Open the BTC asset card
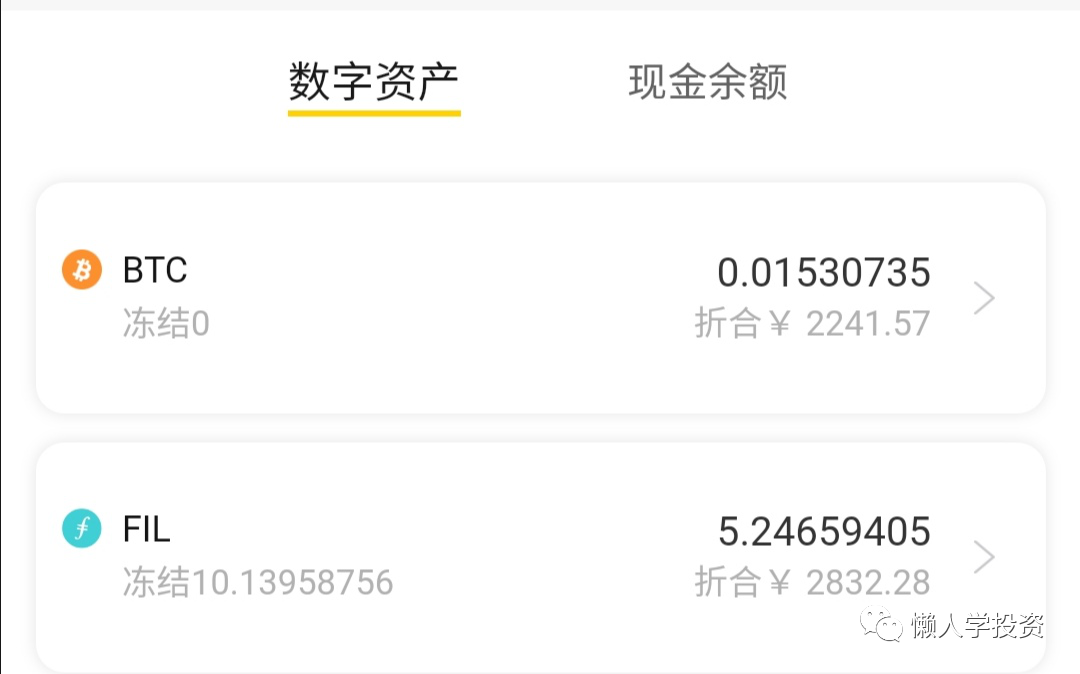The width and height of the screenshot is (1080, 674). click(x=540, y=297)
